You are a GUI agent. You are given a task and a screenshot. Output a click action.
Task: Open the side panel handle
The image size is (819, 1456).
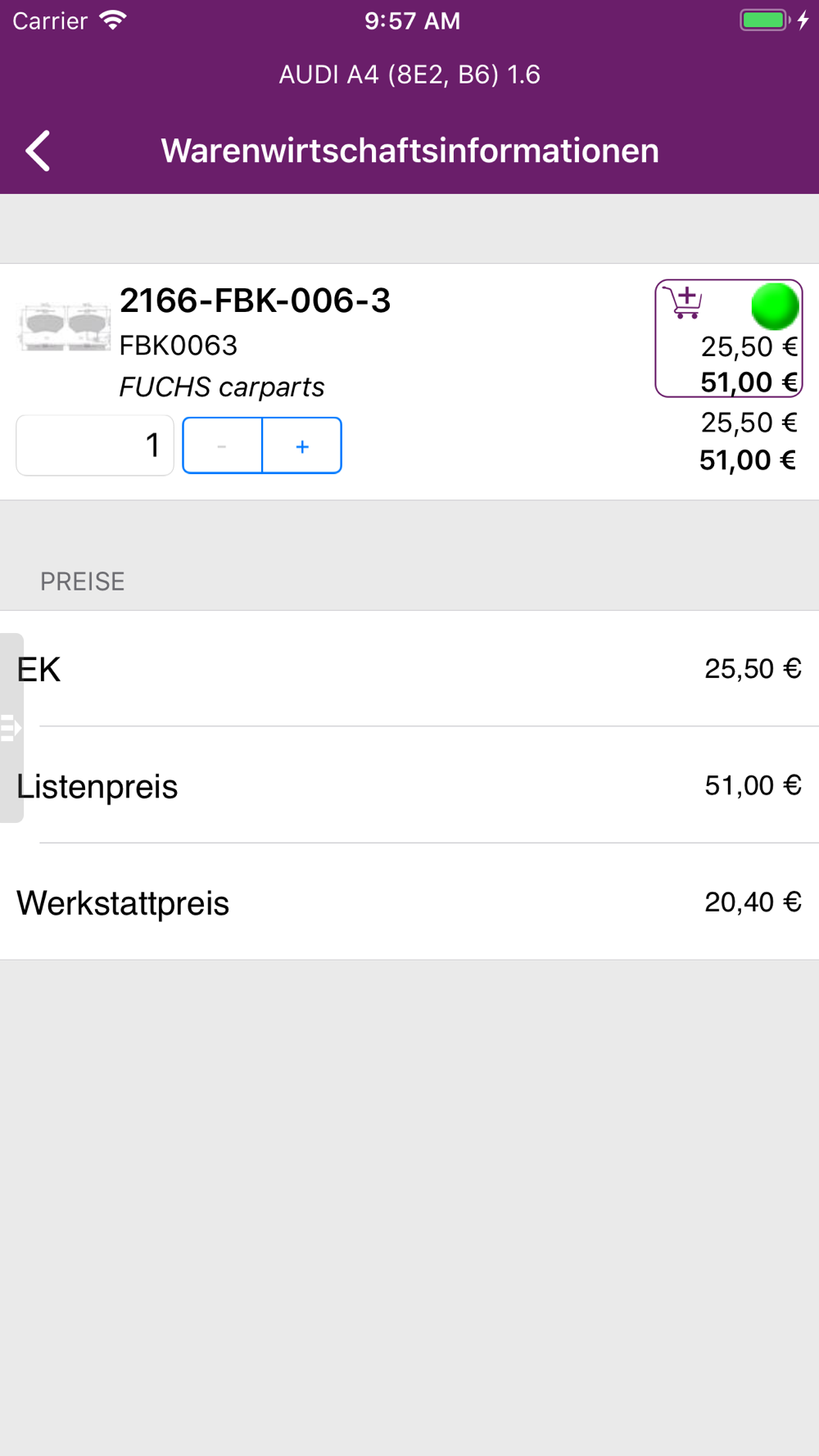click(x=11, y=727)
